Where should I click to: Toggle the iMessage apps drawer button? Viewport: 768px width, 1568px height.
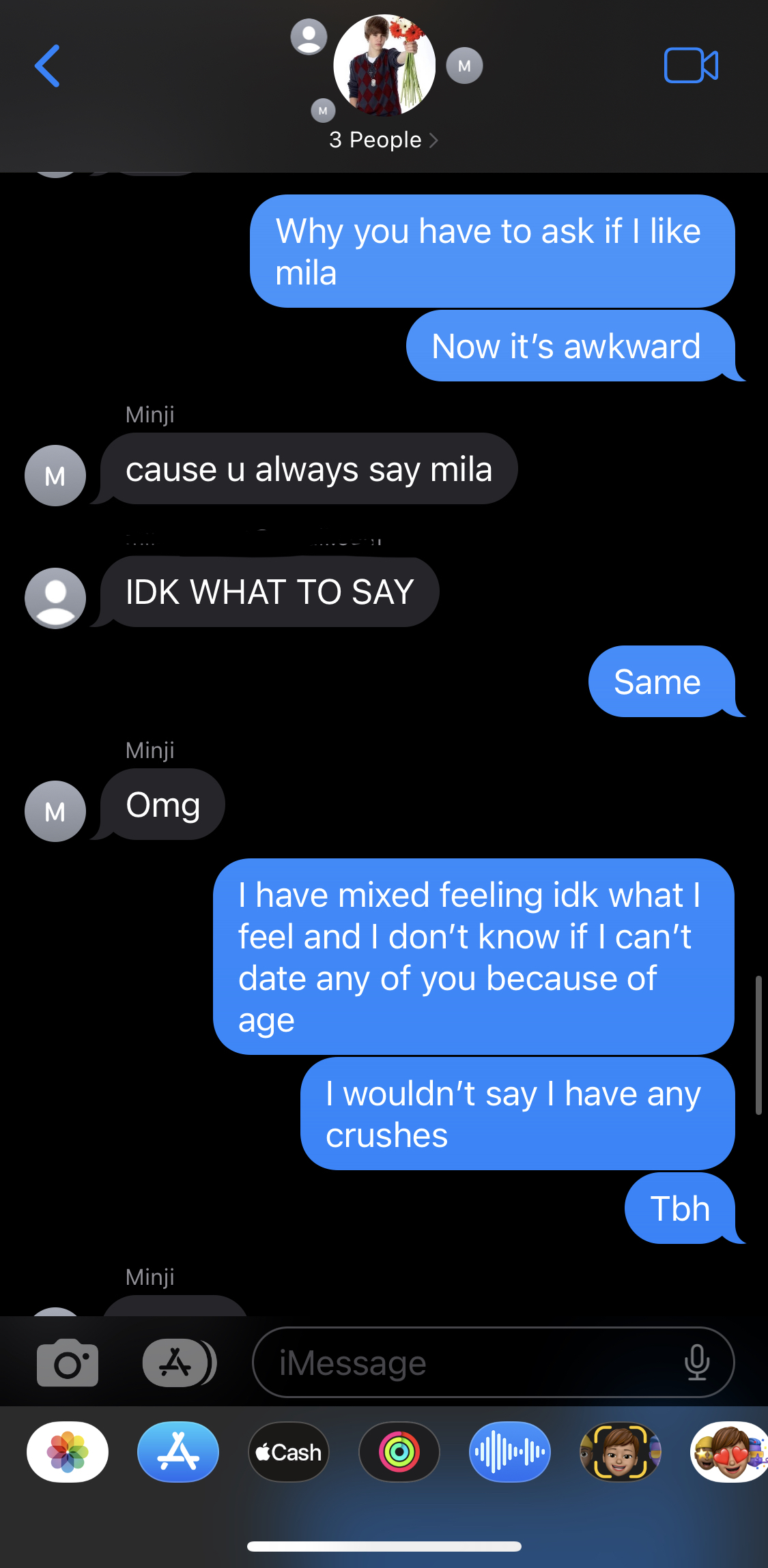coord(179,1363)
